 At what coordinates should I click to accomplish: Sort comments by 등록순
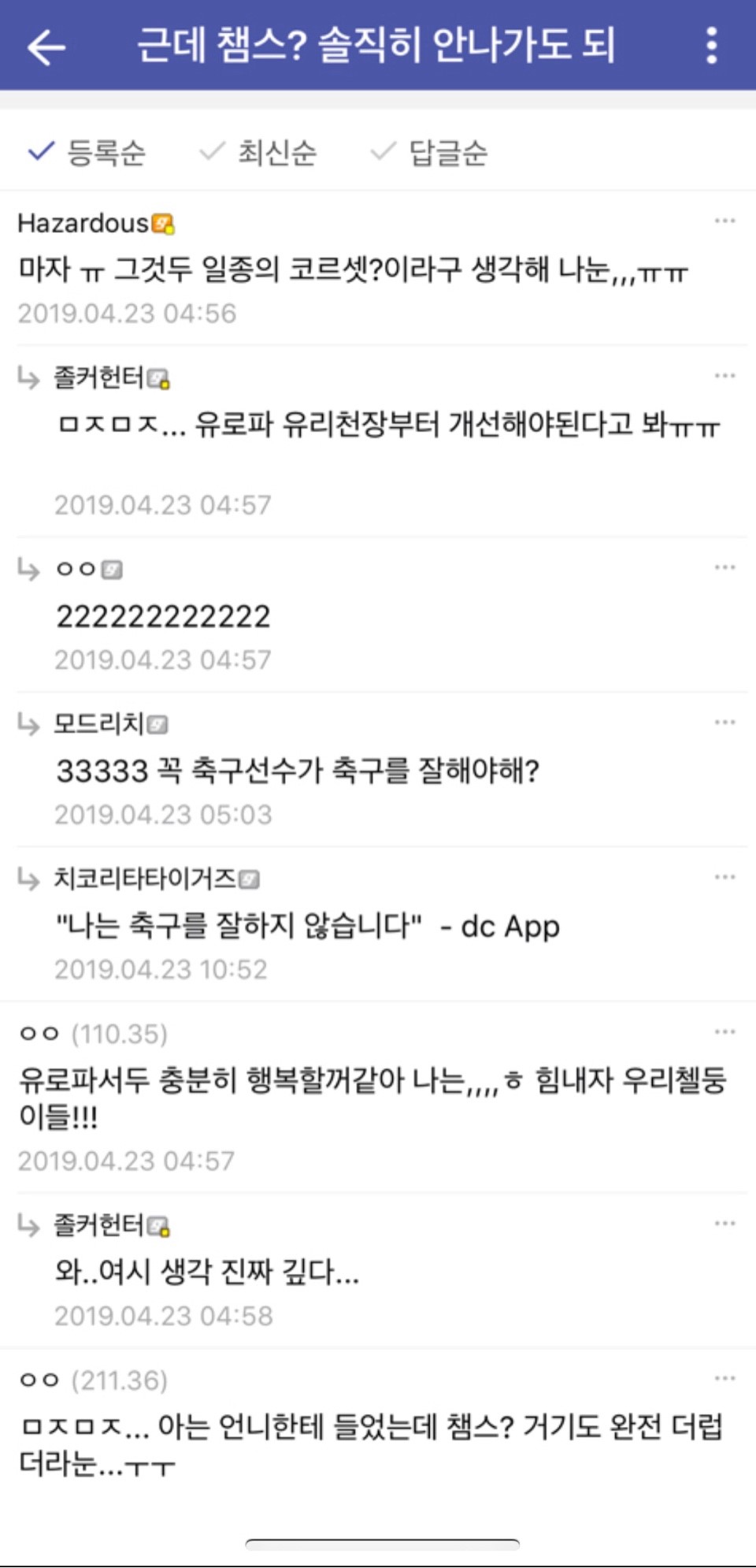pyautogui.click(x=87, y=152)
